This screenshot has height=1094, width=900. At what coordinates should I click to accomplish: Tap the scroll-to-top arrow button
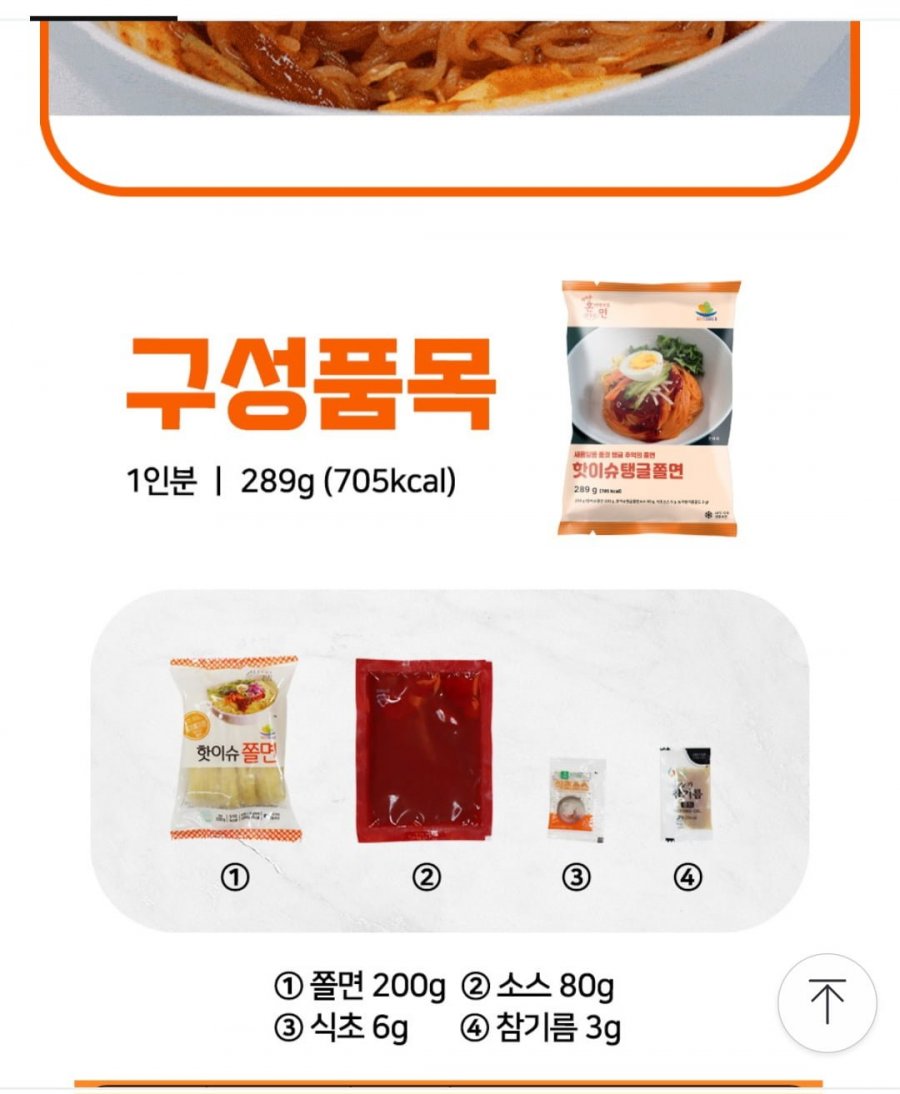(x=827, y=1002)
